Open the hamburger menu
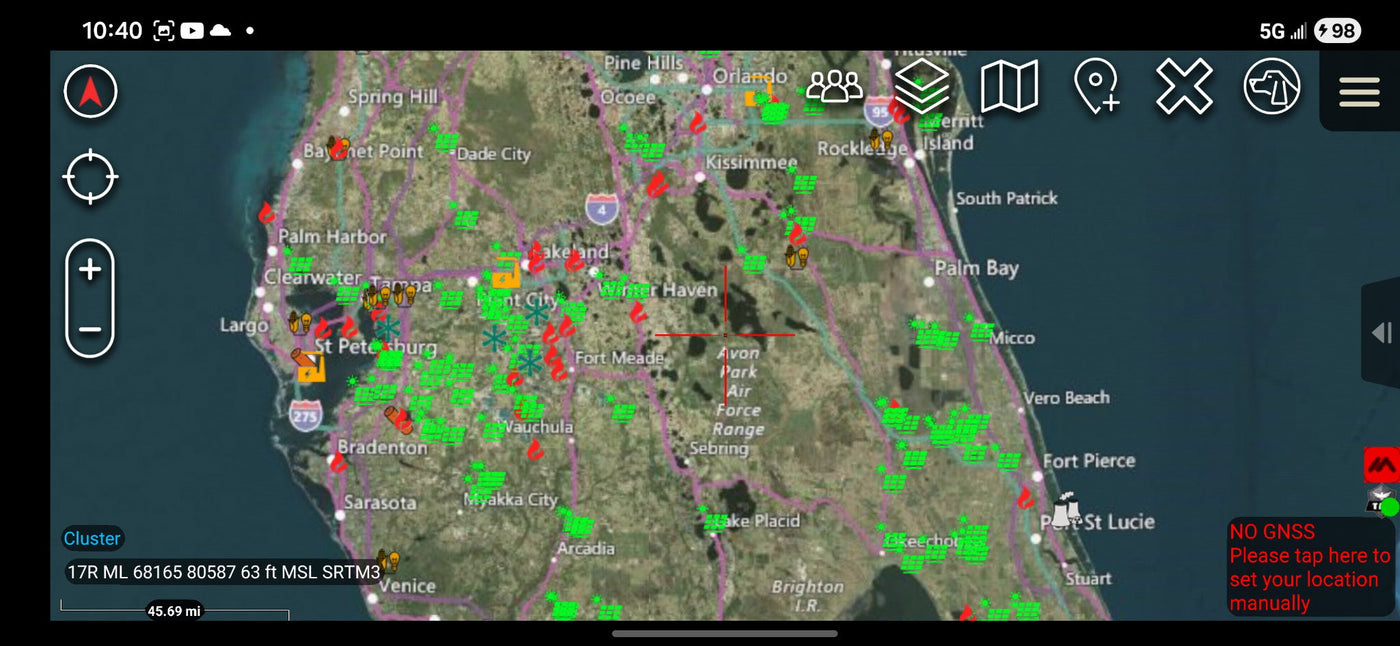Image resolution: width=1400 pixels, height=646 pixels. tap(1360, 91)
